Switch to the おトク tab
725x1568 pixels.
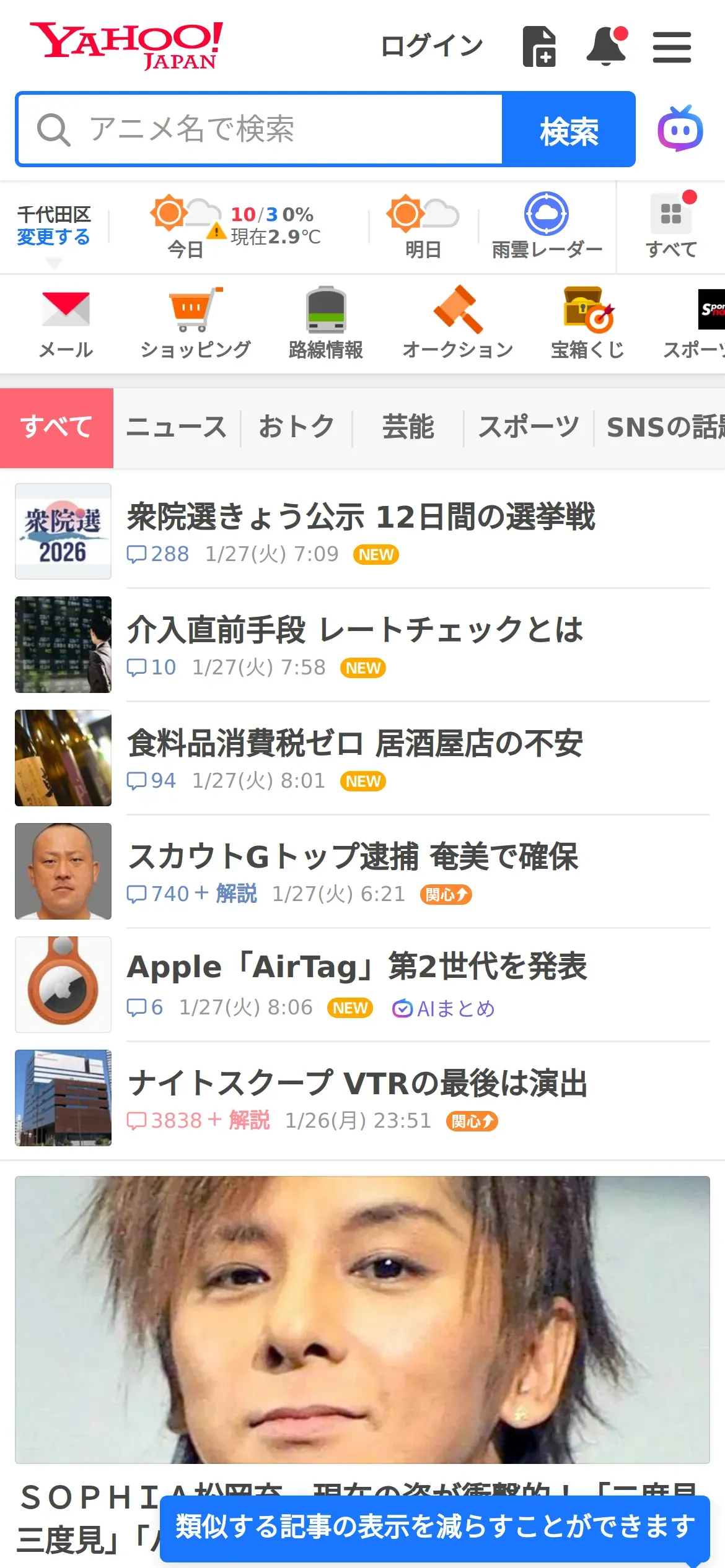pos(296,427)
